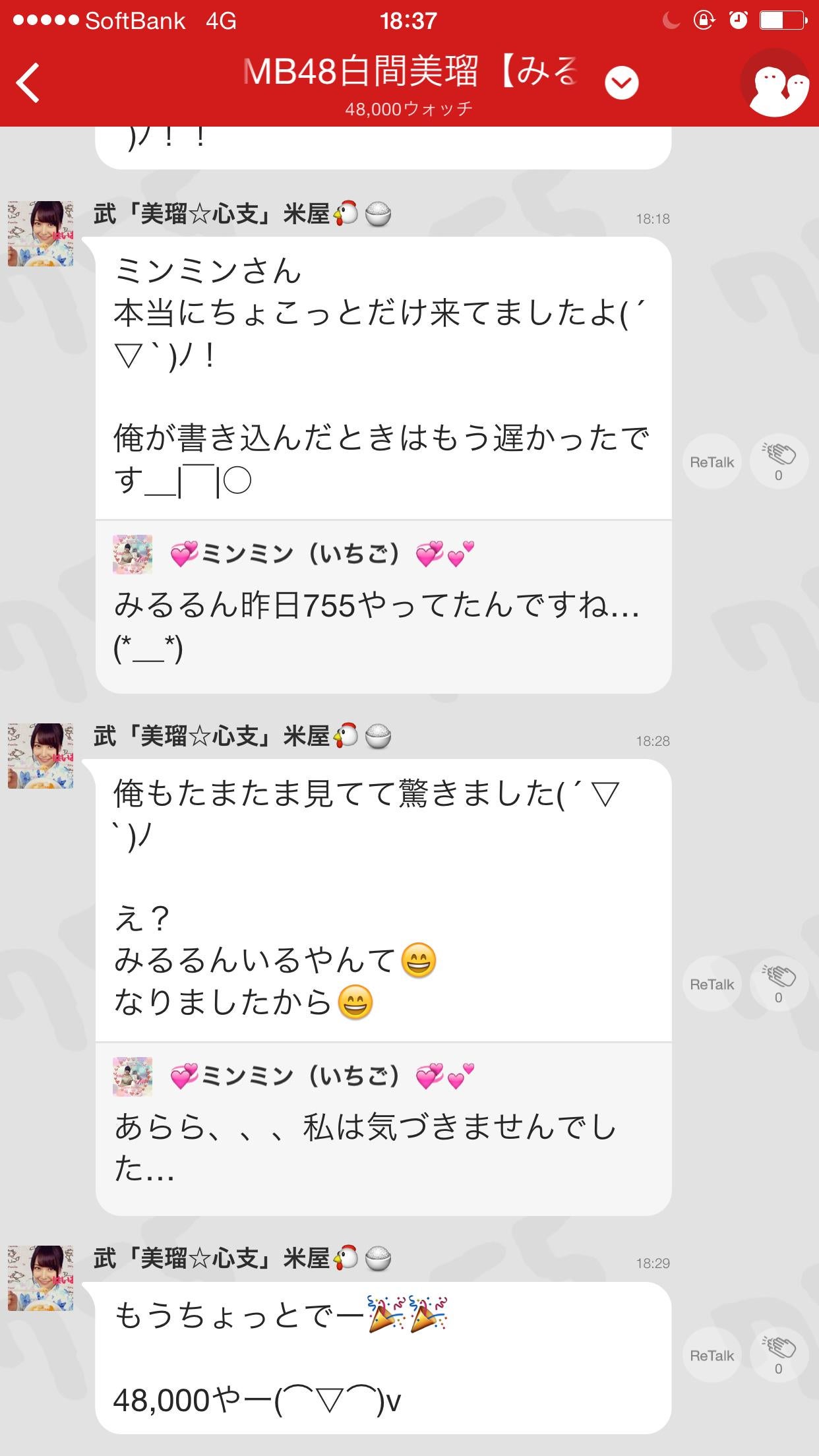Open the members icon in the header

click(x=777, y=84)
